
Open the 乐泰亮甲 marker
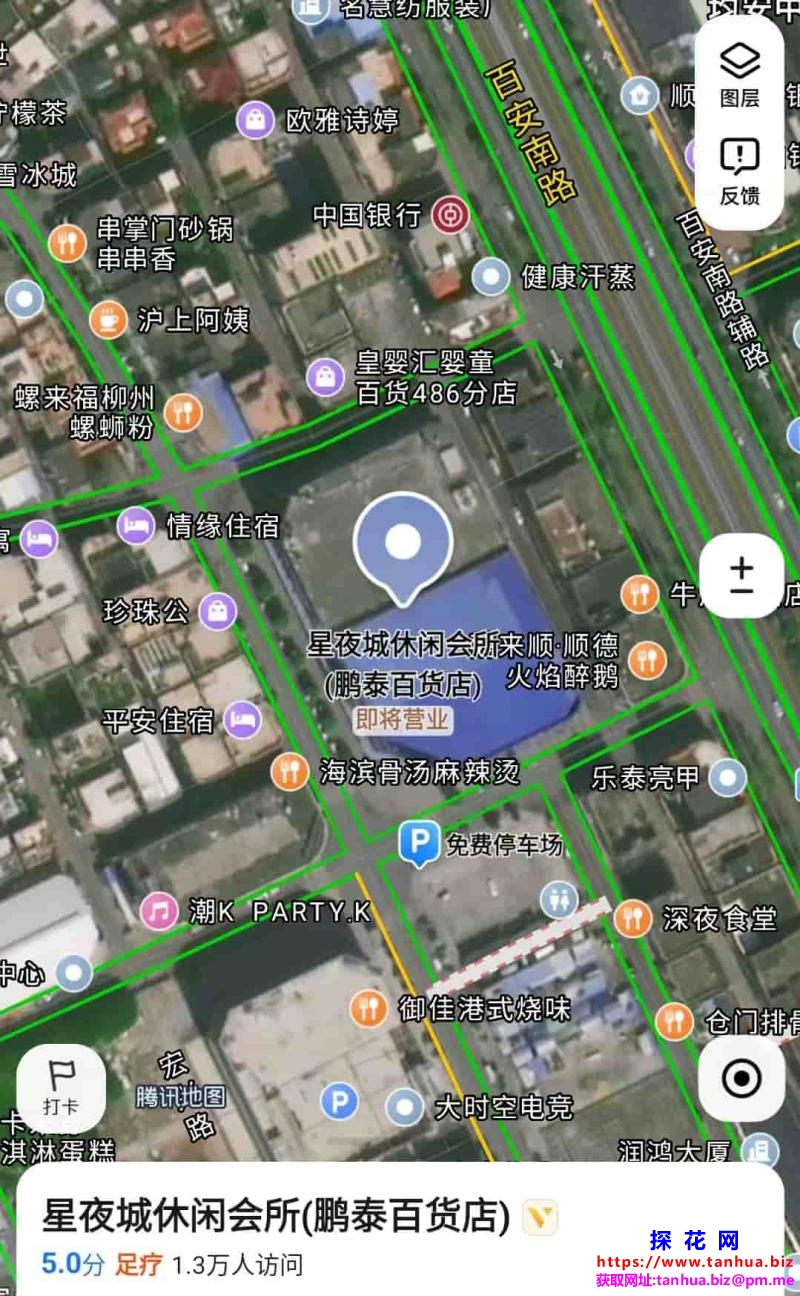tap(727, 777)
